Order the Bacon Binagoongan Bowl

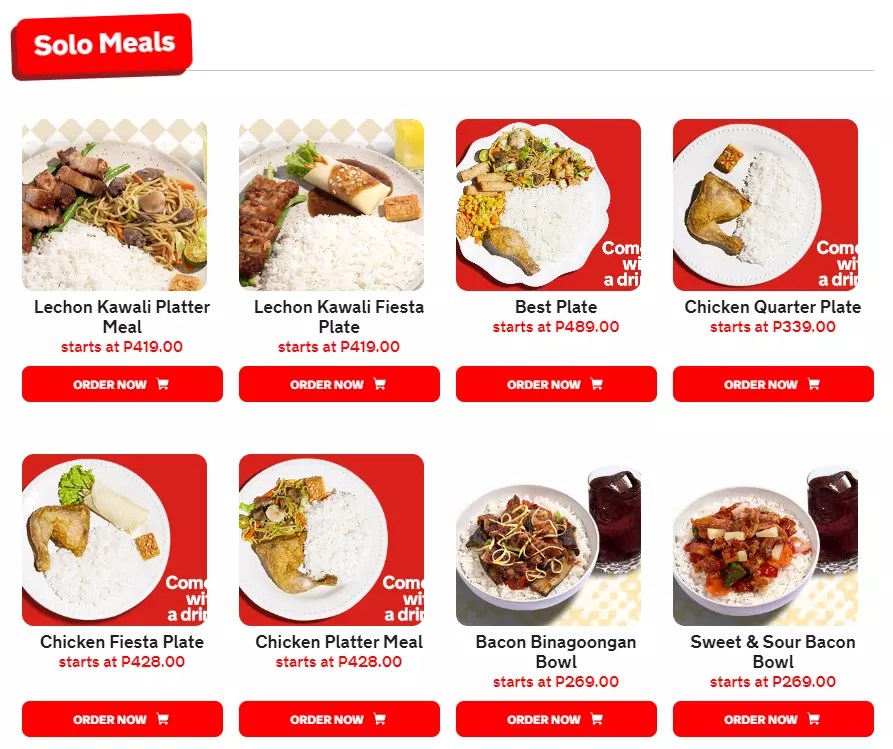coord(556,719)
